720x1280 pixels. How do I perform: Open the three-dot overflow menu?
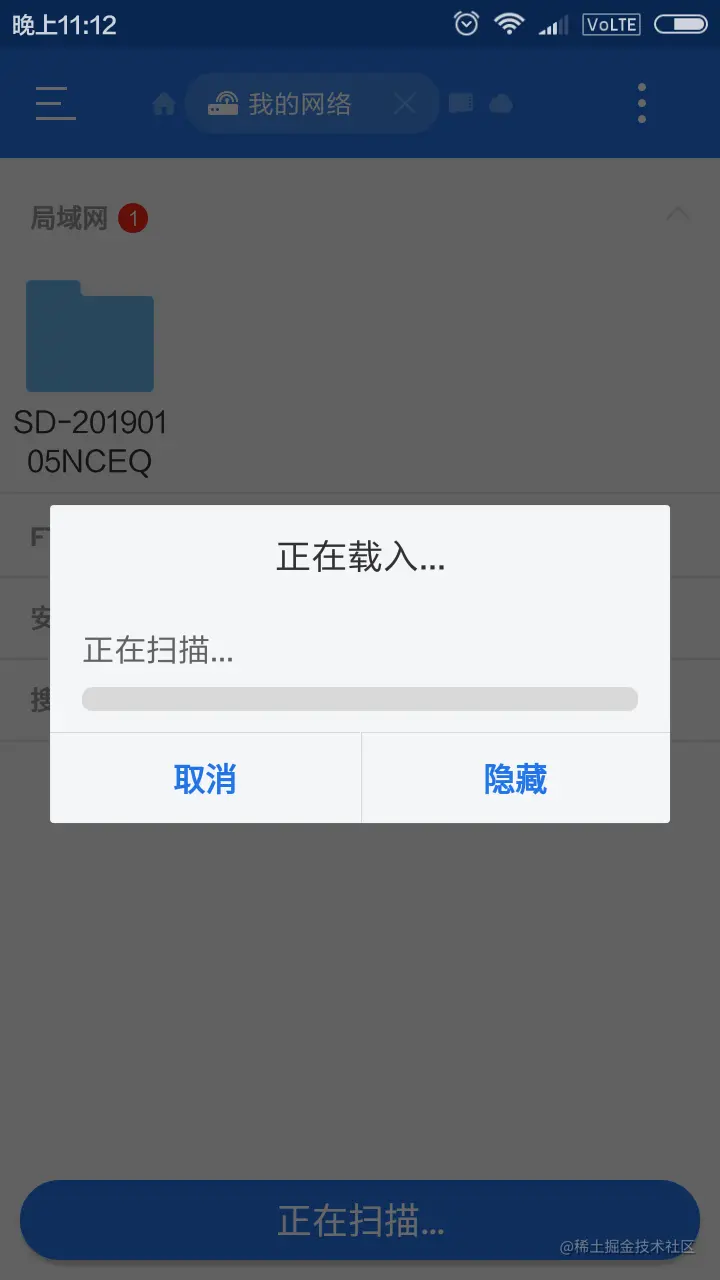tap(642, 103)
